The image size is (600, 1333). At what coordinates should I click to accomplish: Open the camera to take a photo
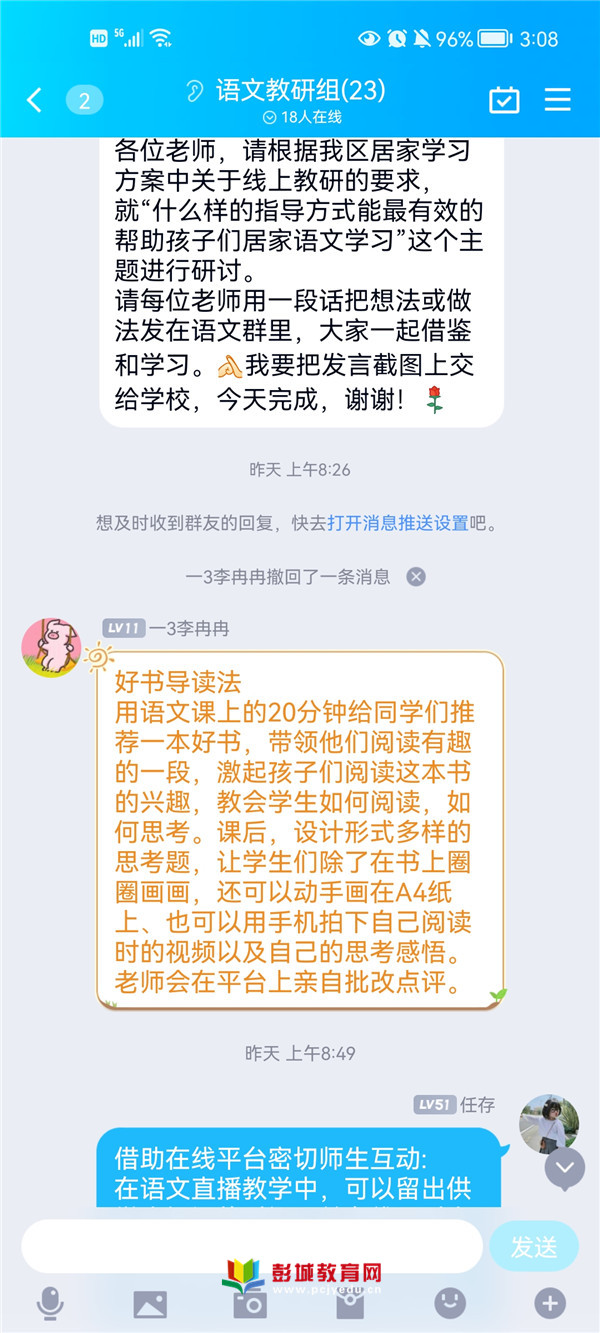[x=250, y=1303]
